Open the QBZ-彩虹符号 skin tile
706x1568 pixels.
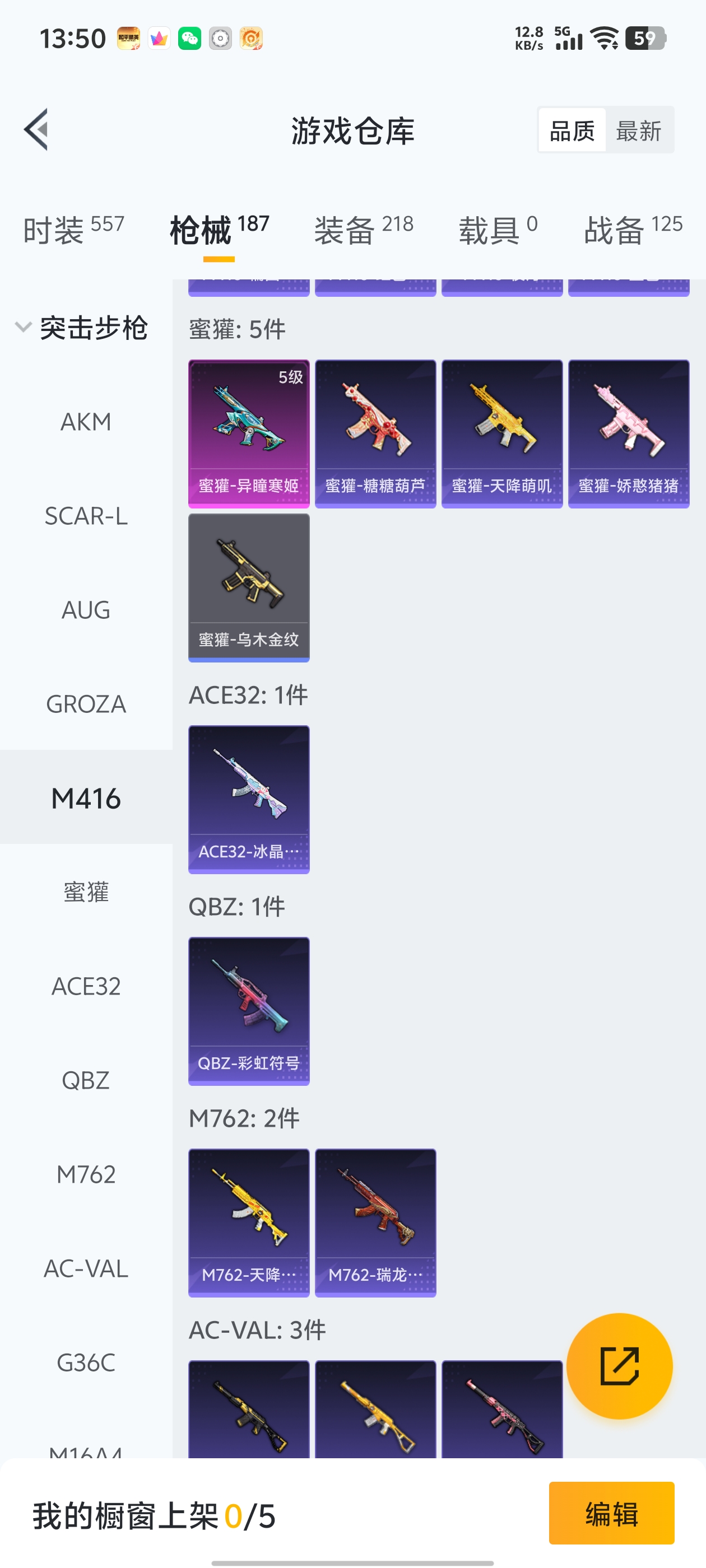(249, 1011)
